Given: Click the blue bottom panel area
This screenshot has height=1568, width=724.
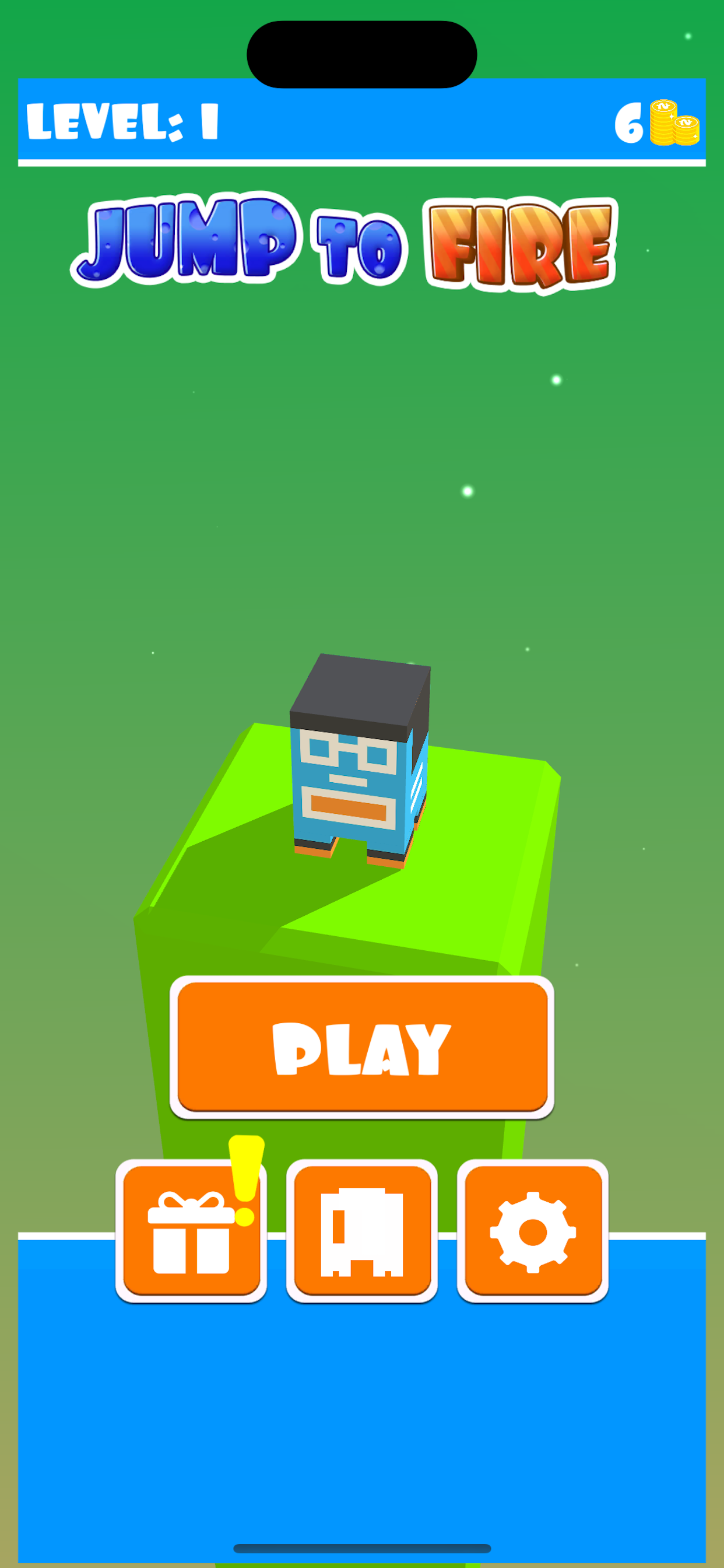Looking at the screenshot, I should (x=362, y=1400).
